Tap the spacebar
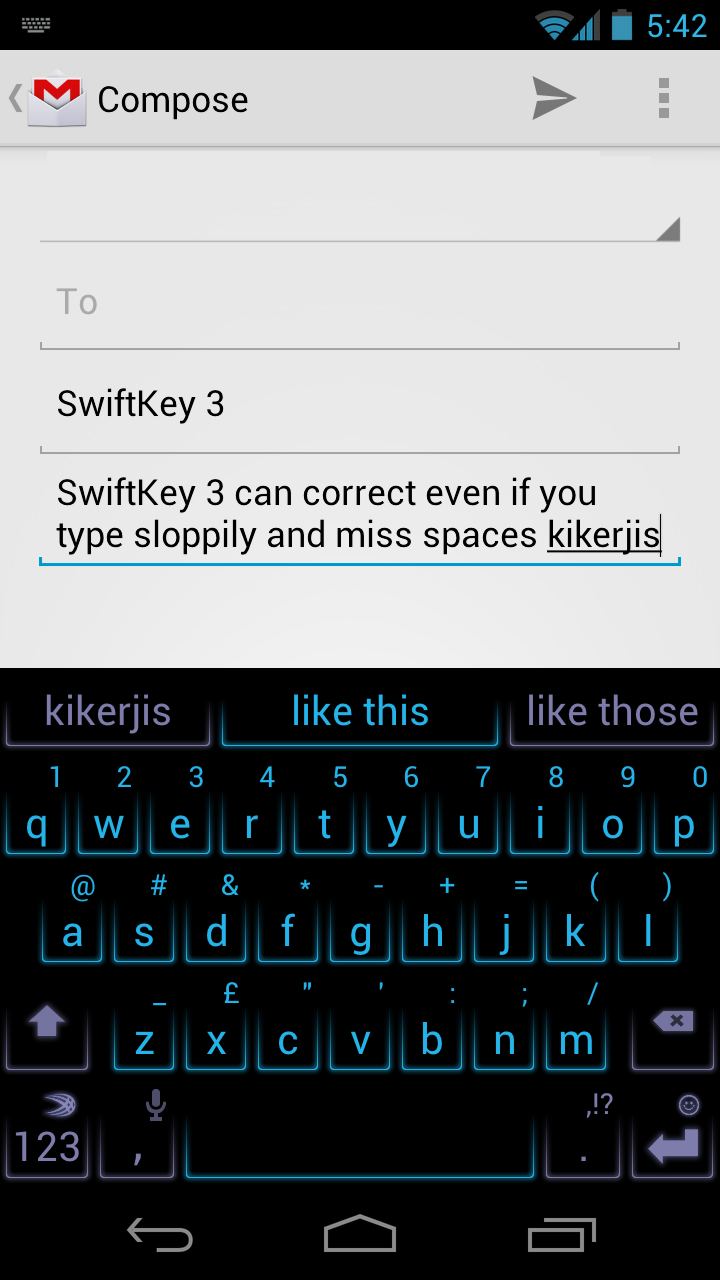This screenshot has height=1280, width=720. [x=360, y=1140]
